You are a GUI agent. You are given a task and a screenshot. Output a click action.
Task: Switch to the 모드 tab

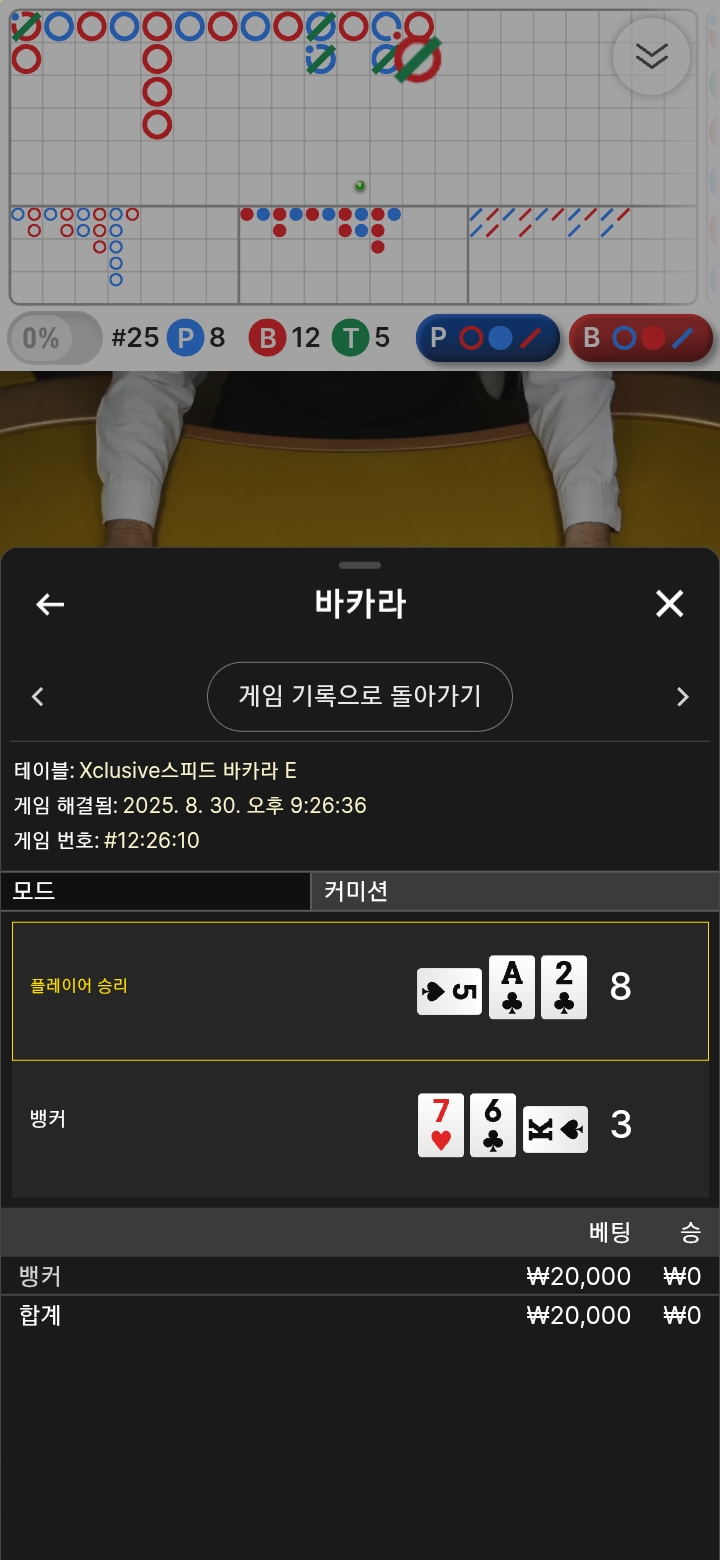(x=155, y=891)
